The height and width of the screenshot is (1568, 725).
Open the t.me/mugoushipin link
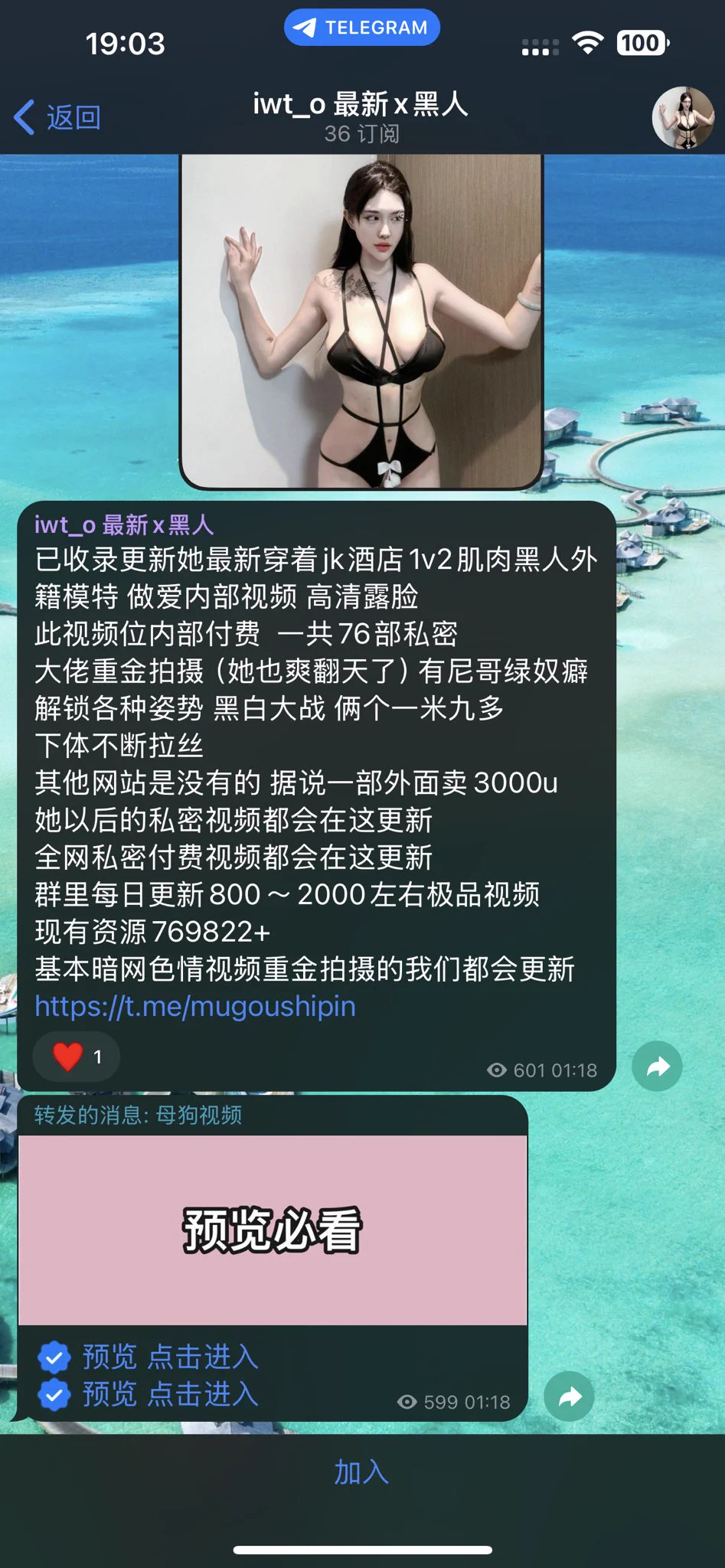coord(195,1006)
